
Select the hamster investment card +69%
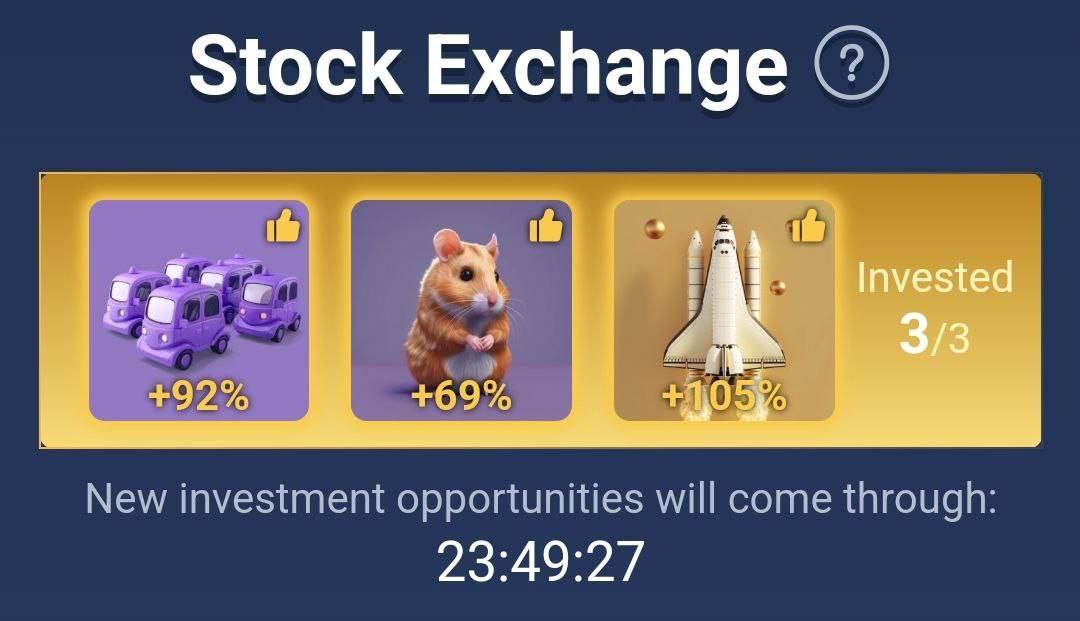[x=461, y=310]
